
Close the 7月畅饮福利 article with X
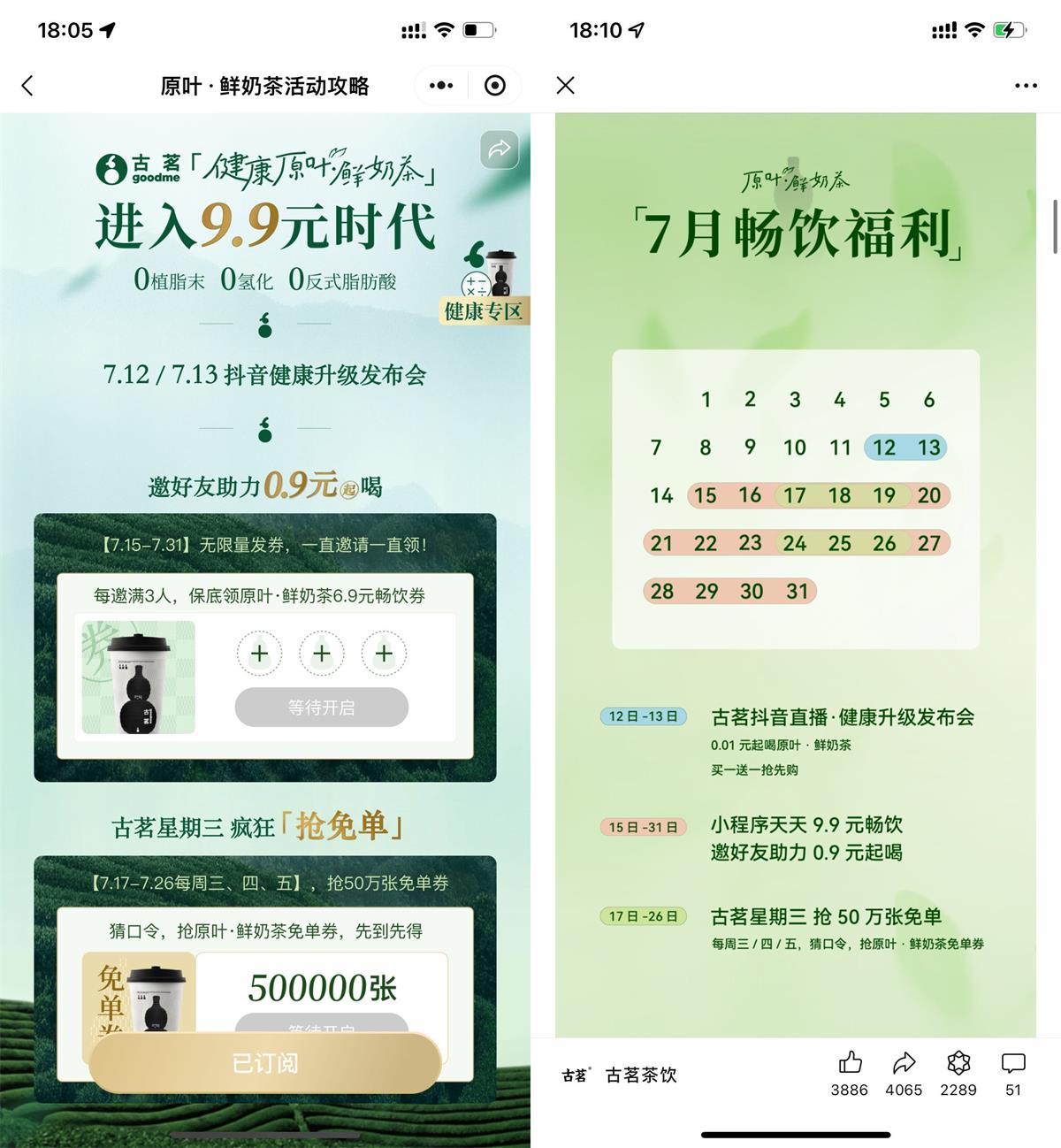coord(566,85)
